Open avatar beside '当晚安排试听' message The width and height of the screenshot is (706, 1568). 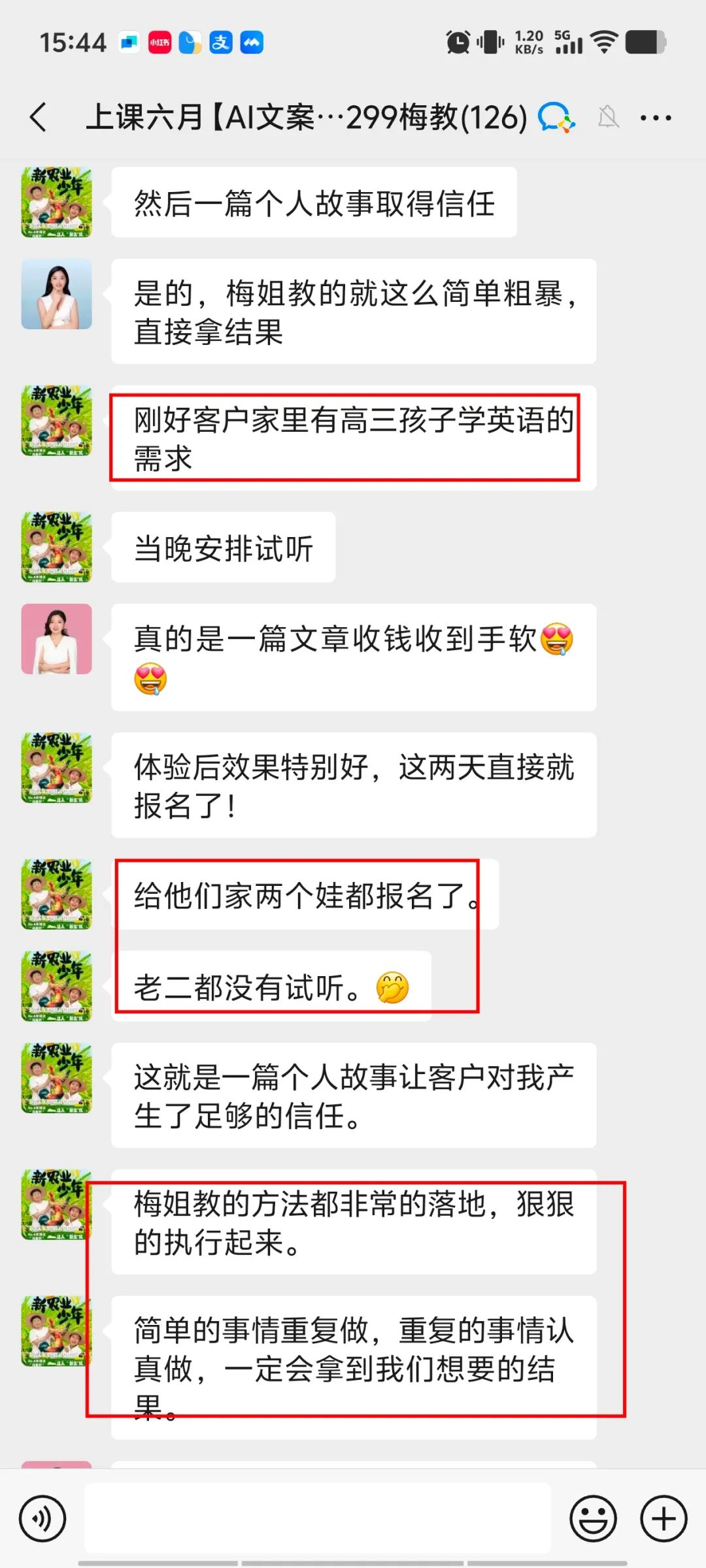coord(57,547)
